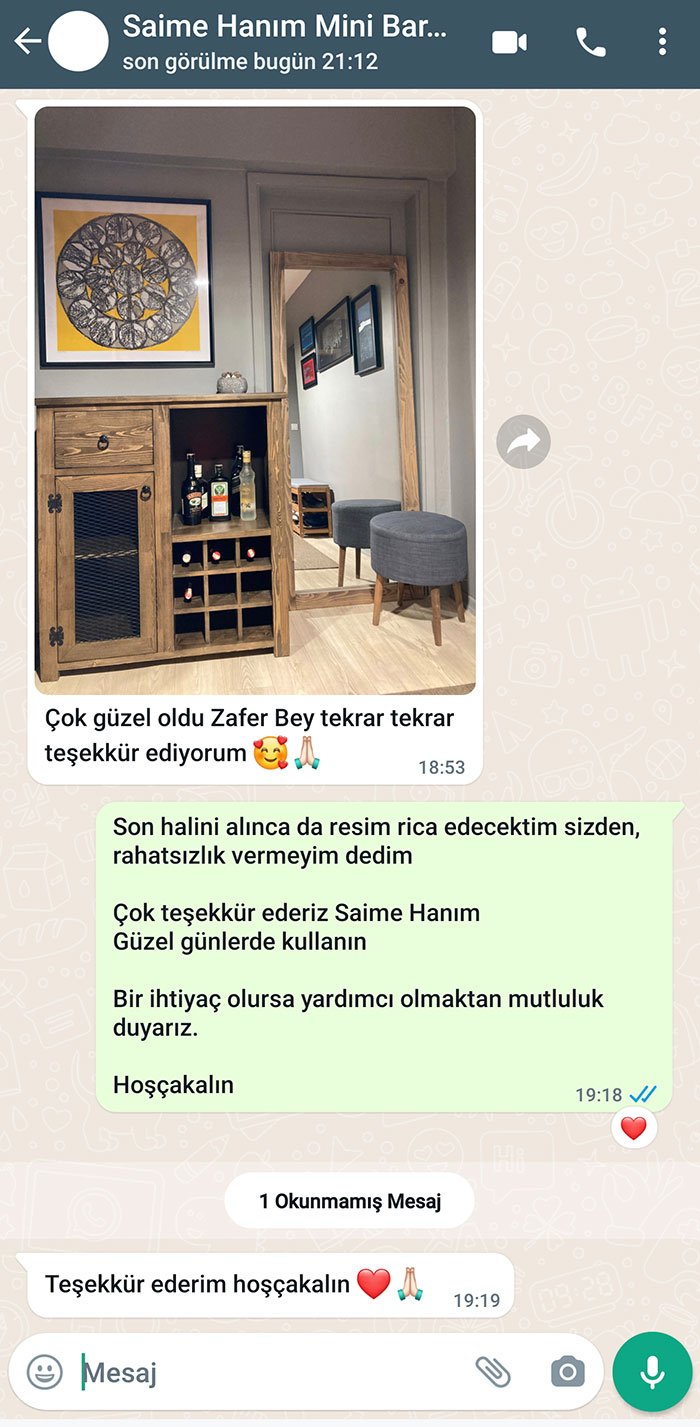This screenshot has height=1427, width=700.
Task: Open Saime Hanım Mini Bar contact info
Action: [285, 42]
